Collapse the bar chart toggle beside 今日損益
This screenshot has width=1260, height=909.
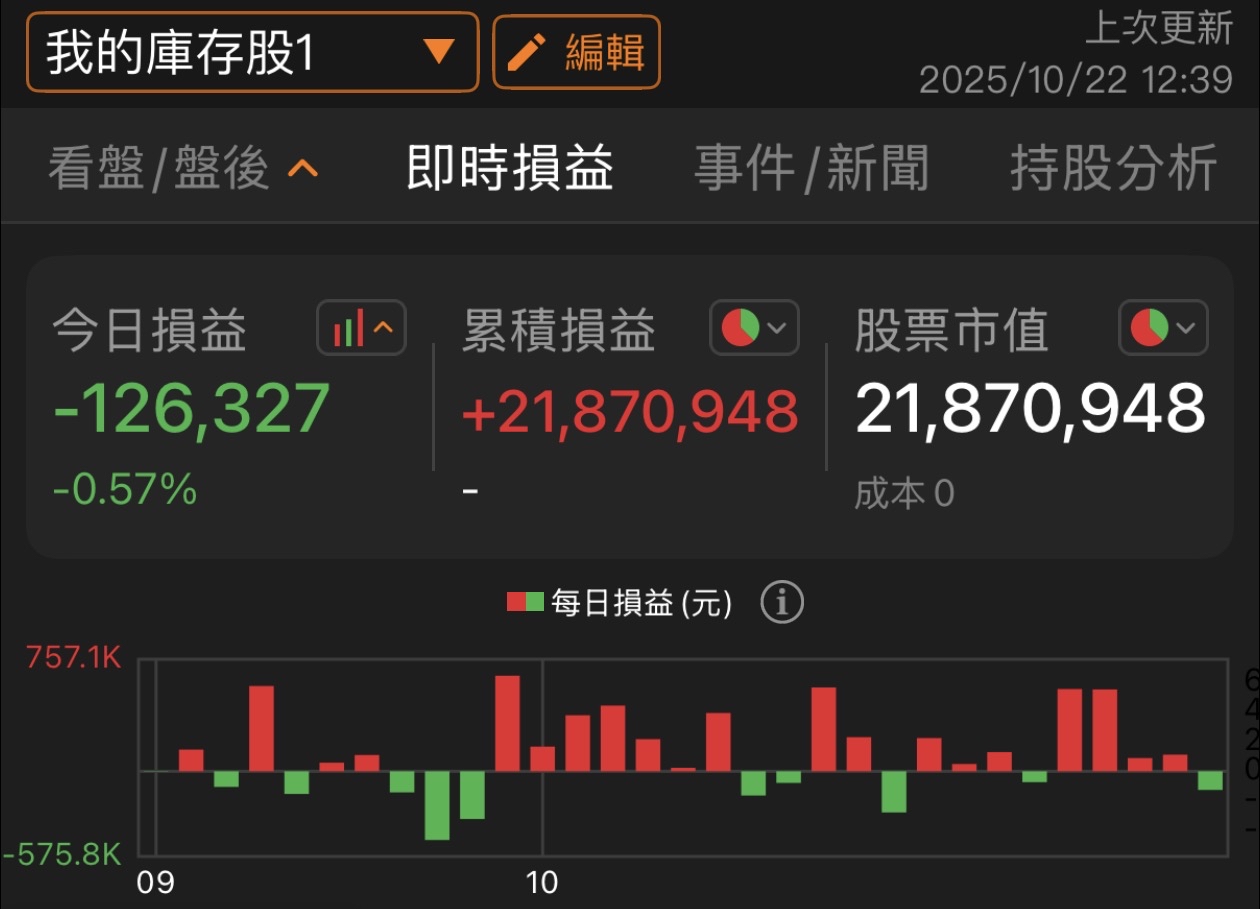click(362, 328)
